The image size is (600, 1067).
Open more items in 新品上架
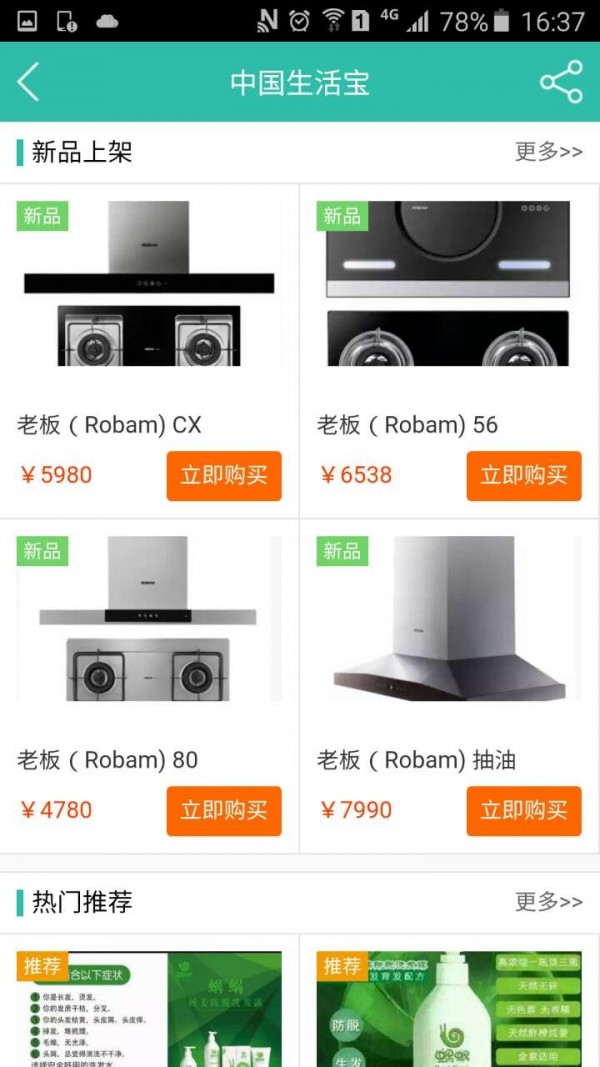click(x=548, y=152)
